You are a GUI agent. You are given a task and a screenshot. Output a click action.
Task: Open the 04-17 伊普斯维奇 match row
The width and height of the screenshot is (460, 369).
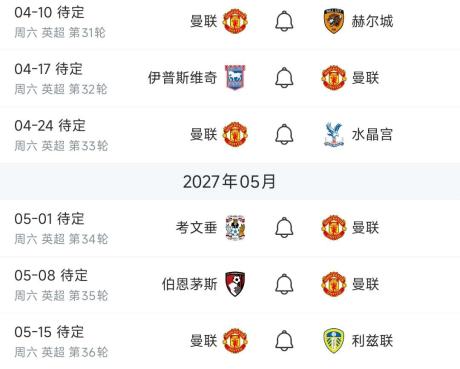click(x=230, y=78)
